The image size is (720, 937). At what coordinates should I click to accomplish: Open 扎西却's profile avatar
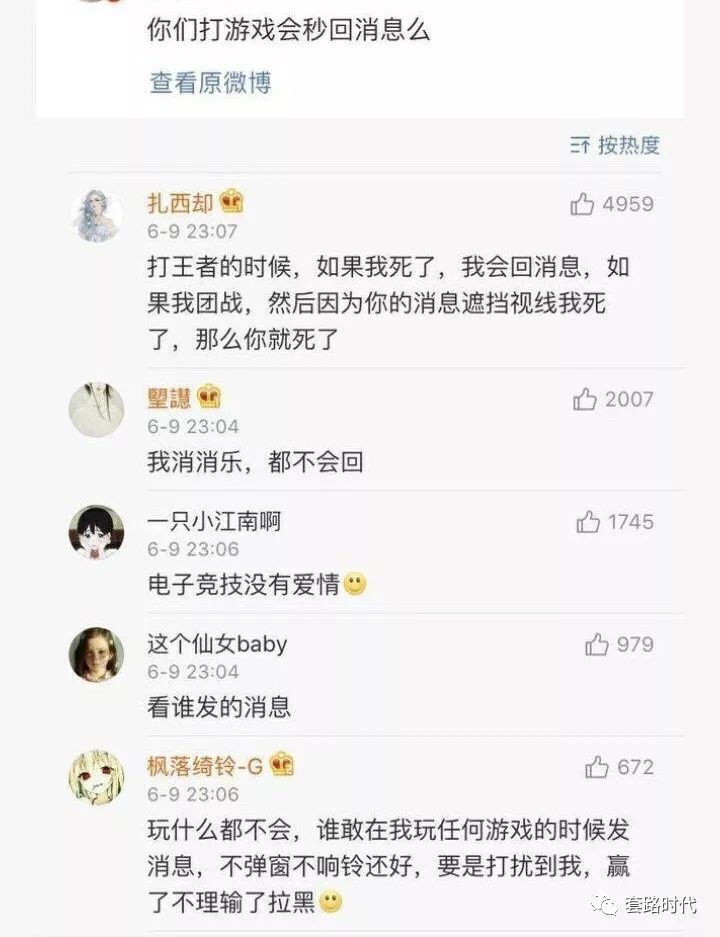click(x=96, y=215)
